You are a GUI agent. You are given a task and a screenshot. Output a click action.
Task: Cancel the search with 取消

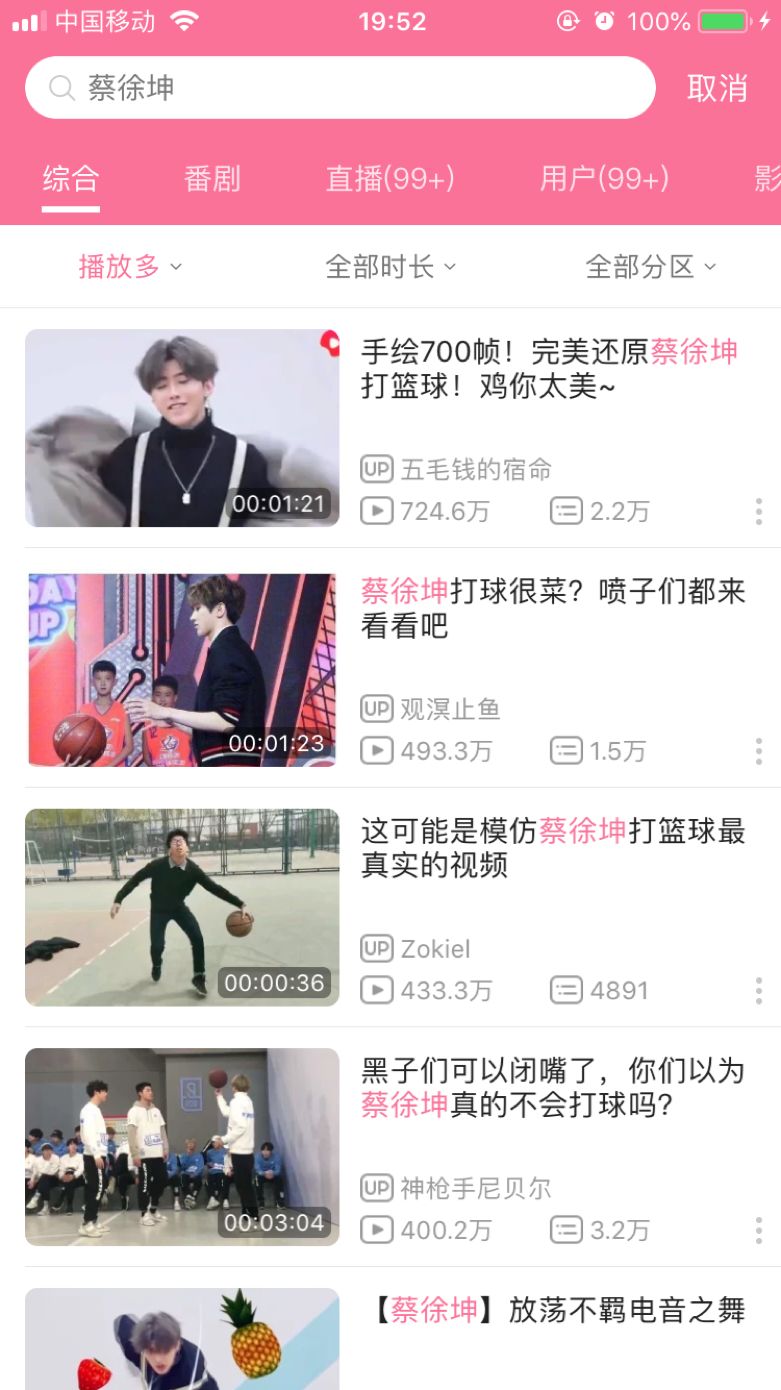(x=717, y=88)
